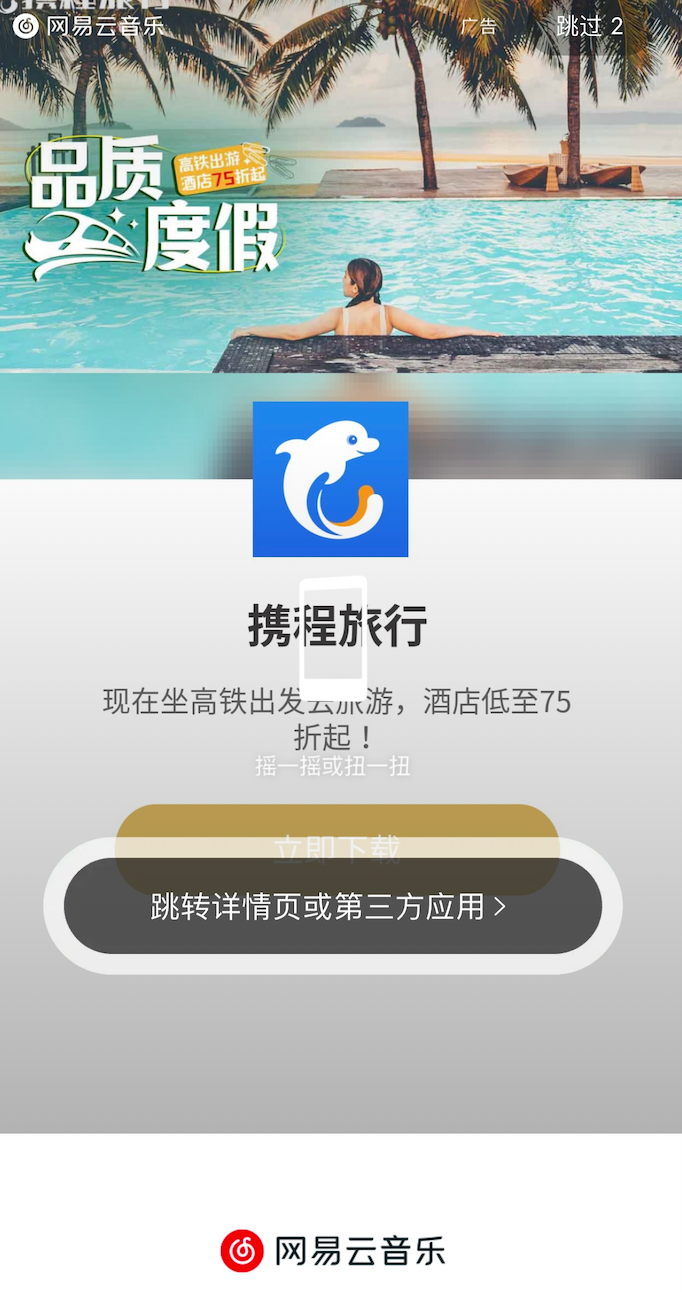
Task: Tap 跳转详情页或第三方应用 button
Action: coord(332,906)
